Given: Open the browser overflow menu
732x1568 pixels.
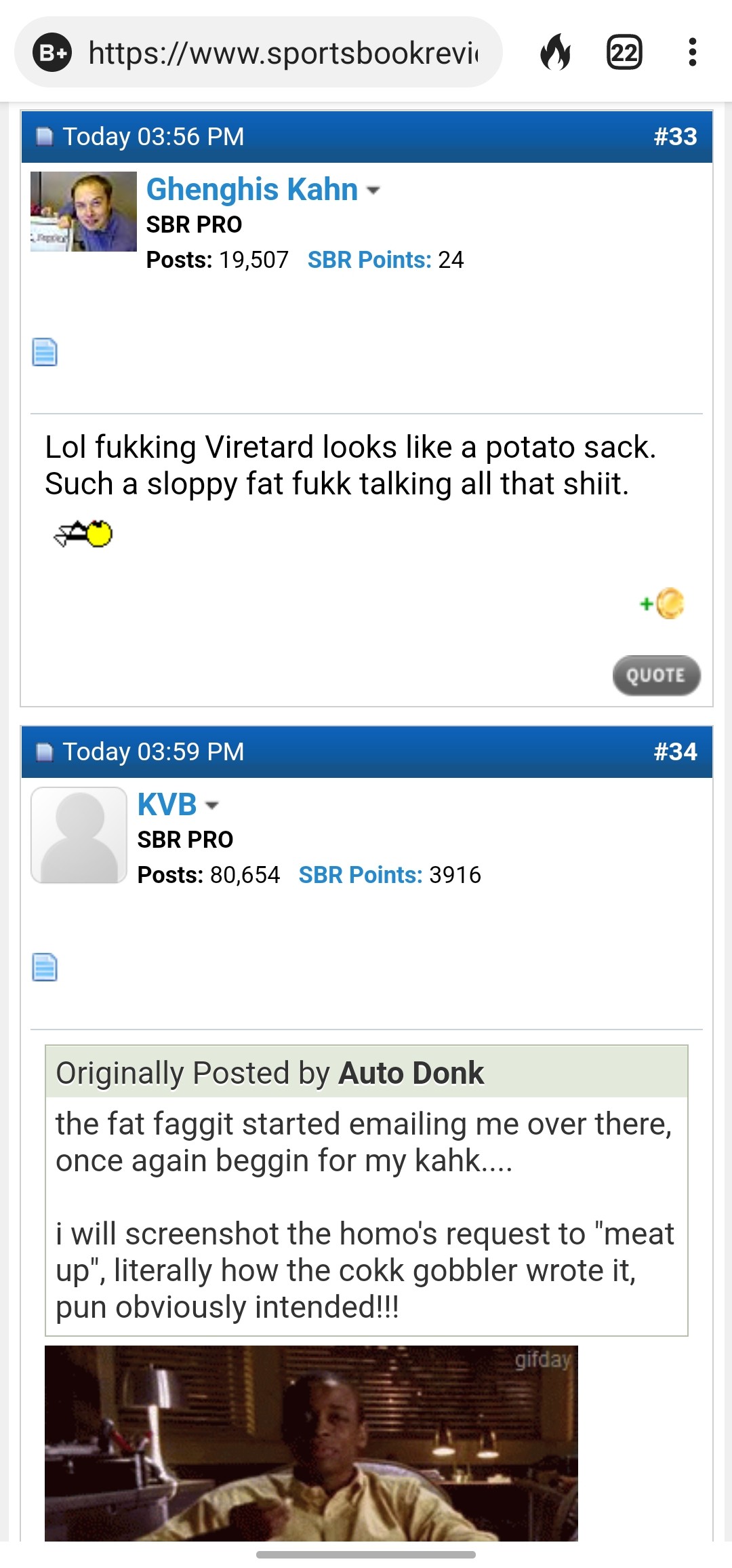Looking at the screenshot, I should [x=692, y=52].
